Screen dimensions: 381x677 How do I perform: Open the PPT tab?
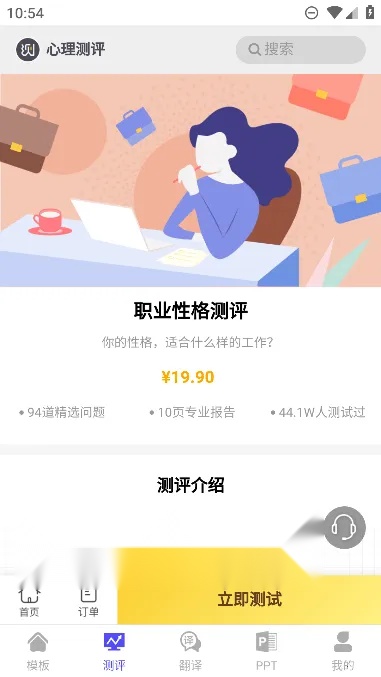267,651
